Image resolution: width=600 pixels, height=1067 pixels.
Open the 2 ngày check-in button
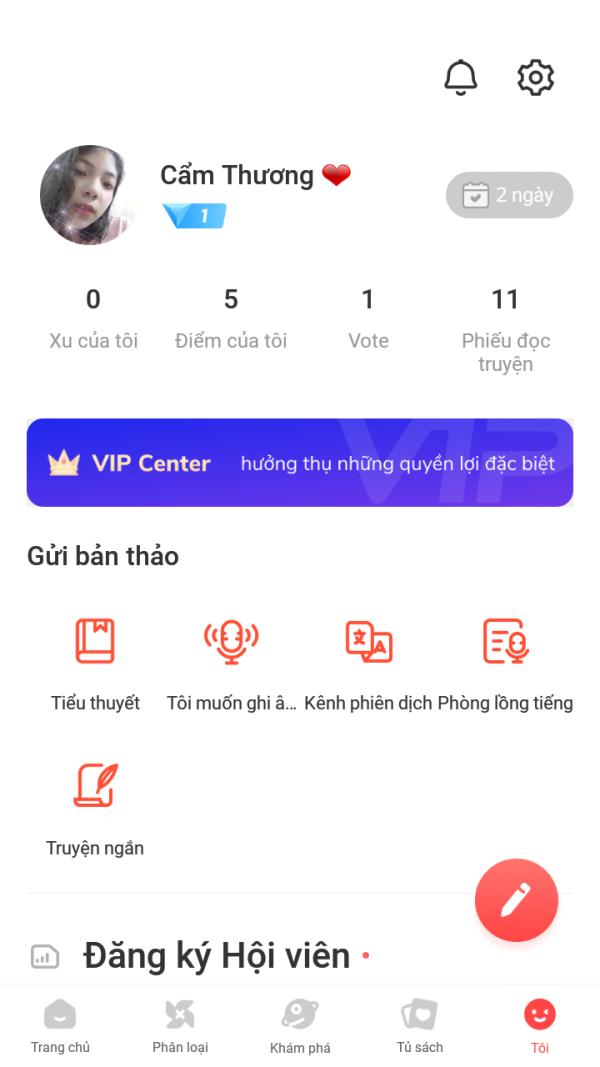coord(509,195)
